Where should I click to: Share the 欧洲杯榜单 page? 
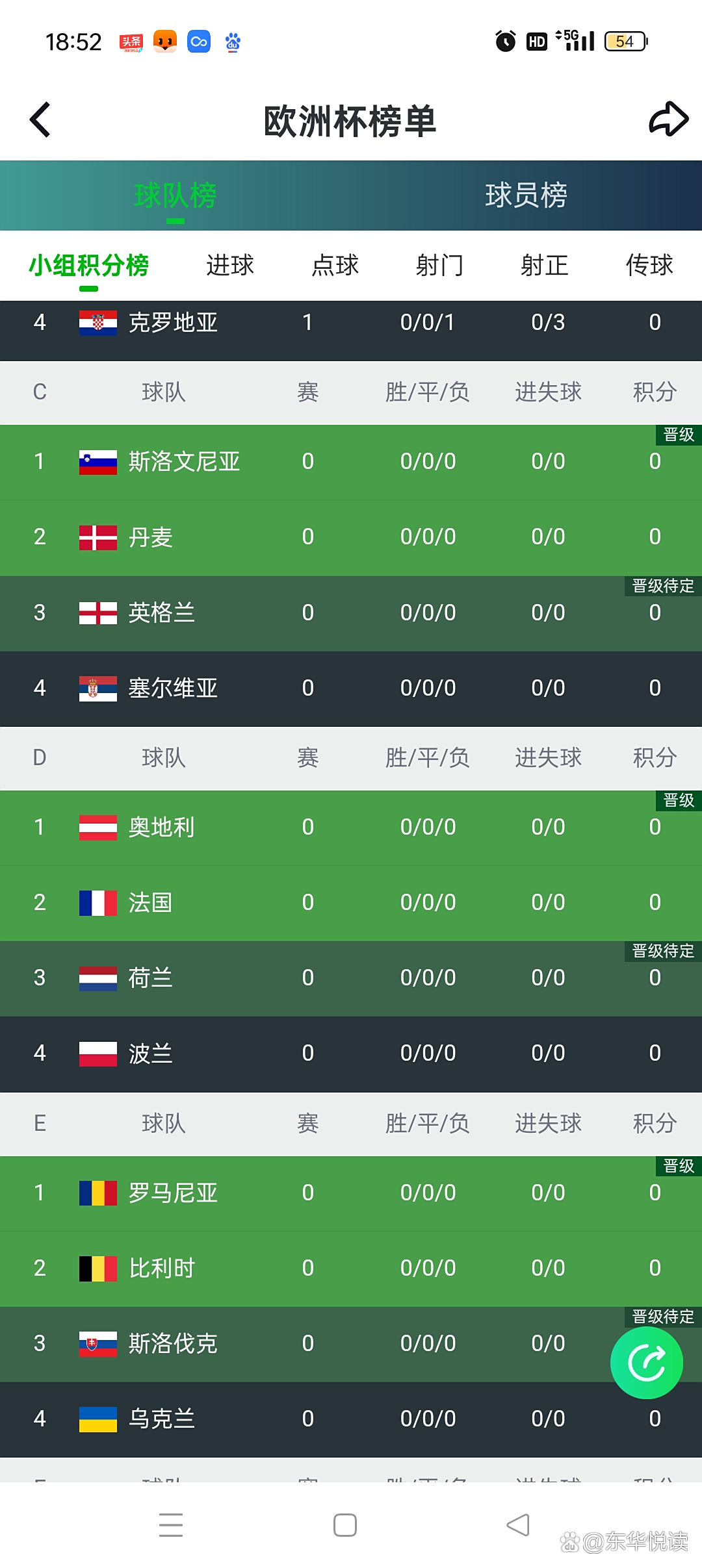(668, 120)
